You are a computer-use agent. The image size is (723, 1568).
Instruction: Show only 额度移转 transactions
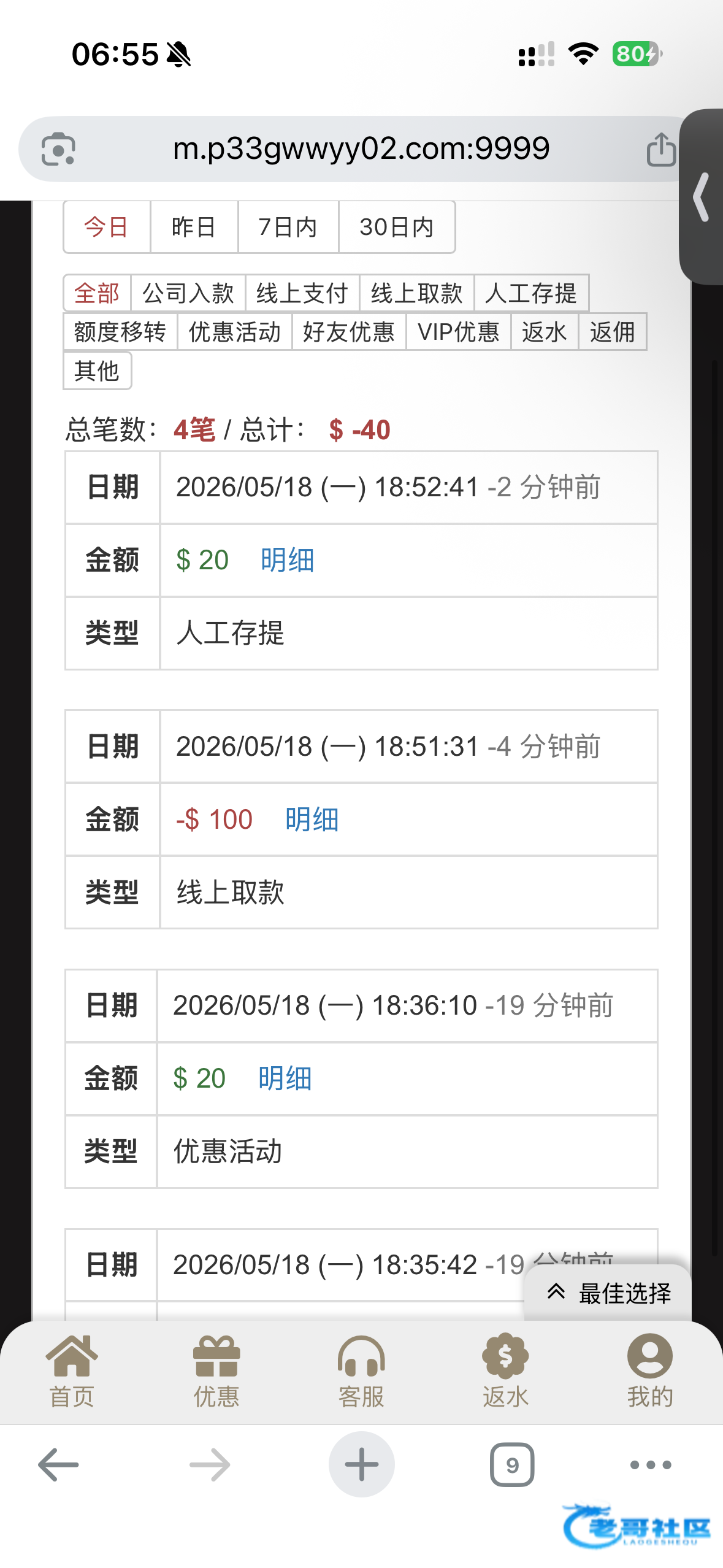120,332
